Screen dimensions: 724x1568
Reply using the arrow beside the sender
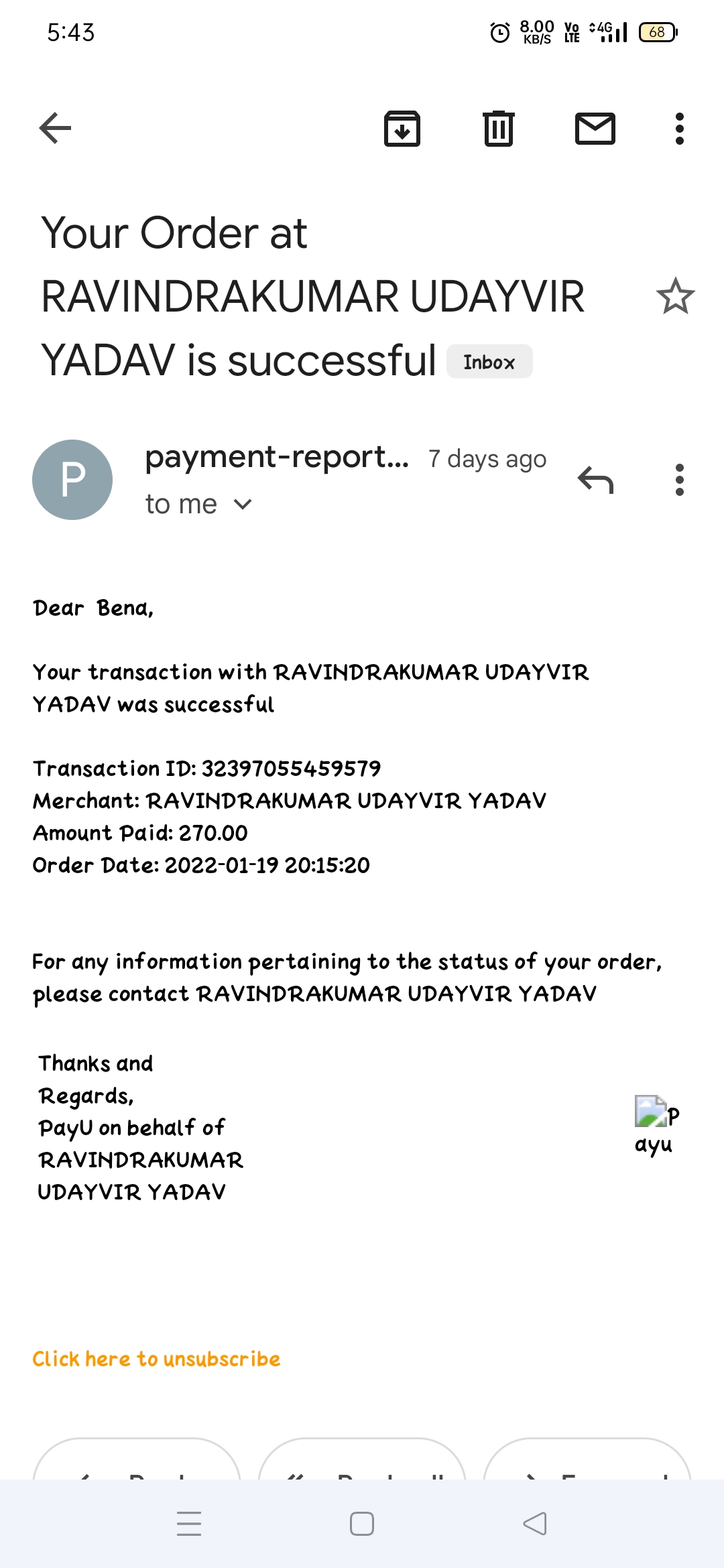pos(595,480)
